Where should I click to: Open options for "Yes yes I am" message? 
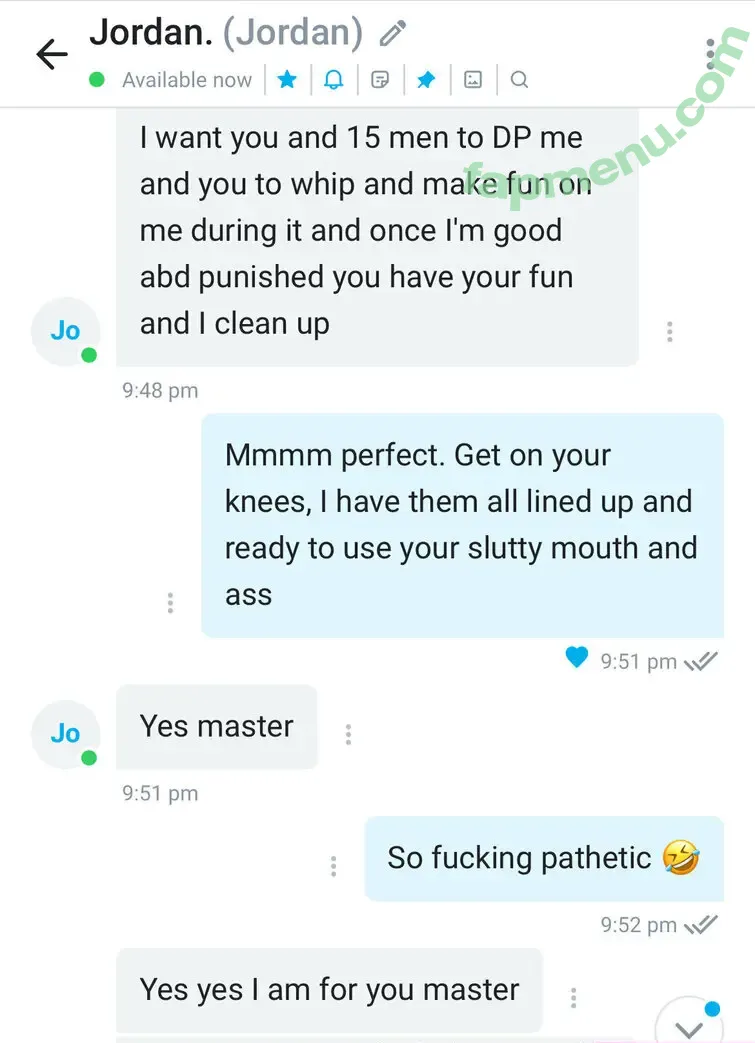573,998
